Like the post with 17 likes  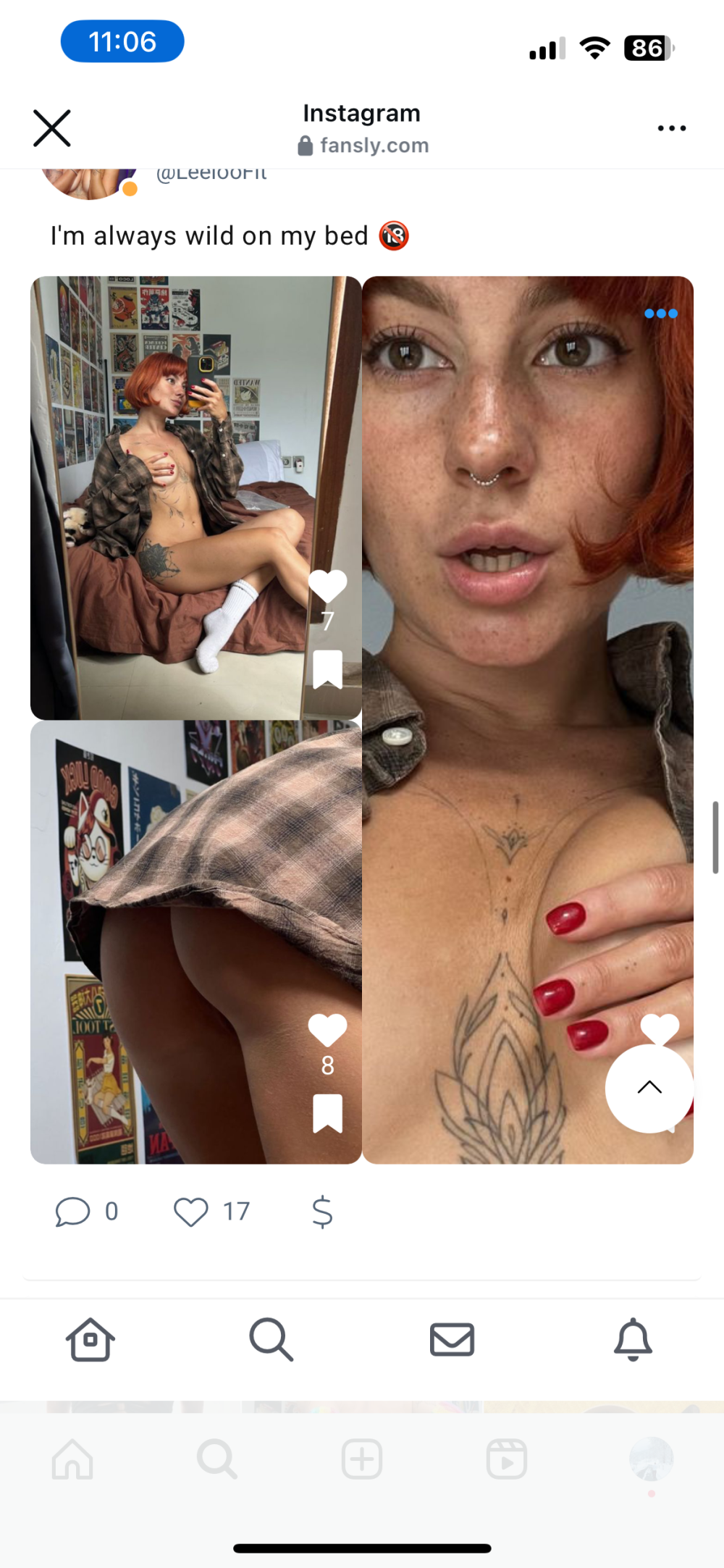(191, 1212)
